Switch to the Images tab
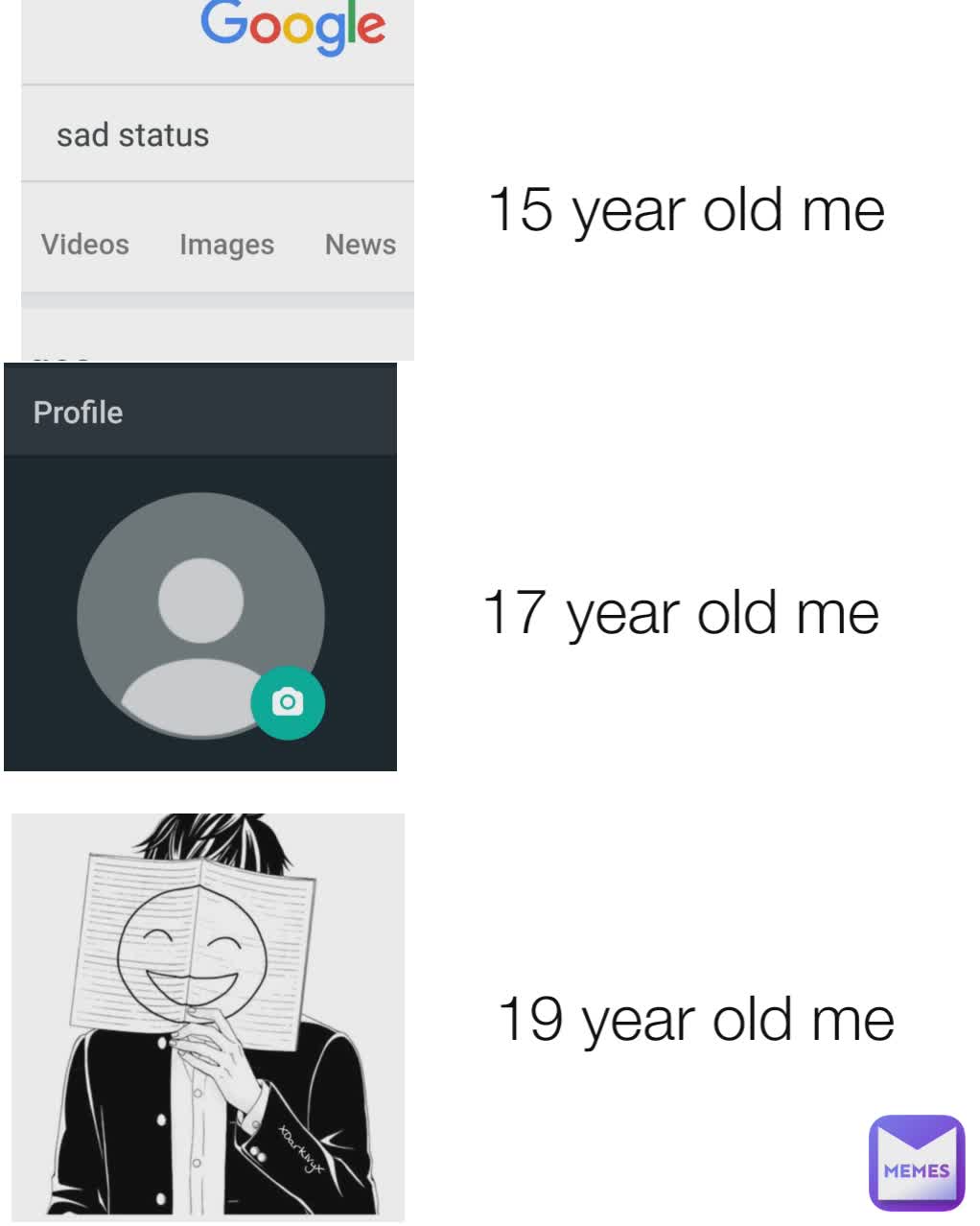Screen dimensions: 980x1226 pos(226,246)
